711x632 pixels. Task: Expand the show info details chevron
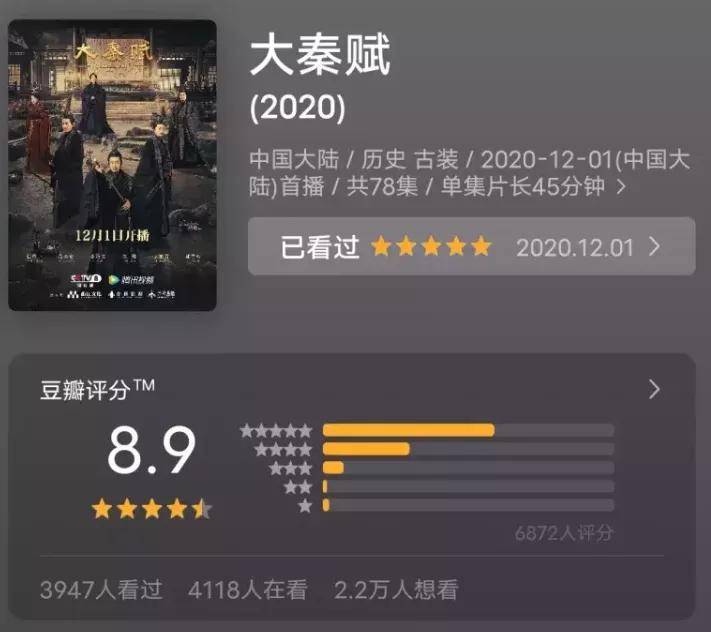(623, 187)
